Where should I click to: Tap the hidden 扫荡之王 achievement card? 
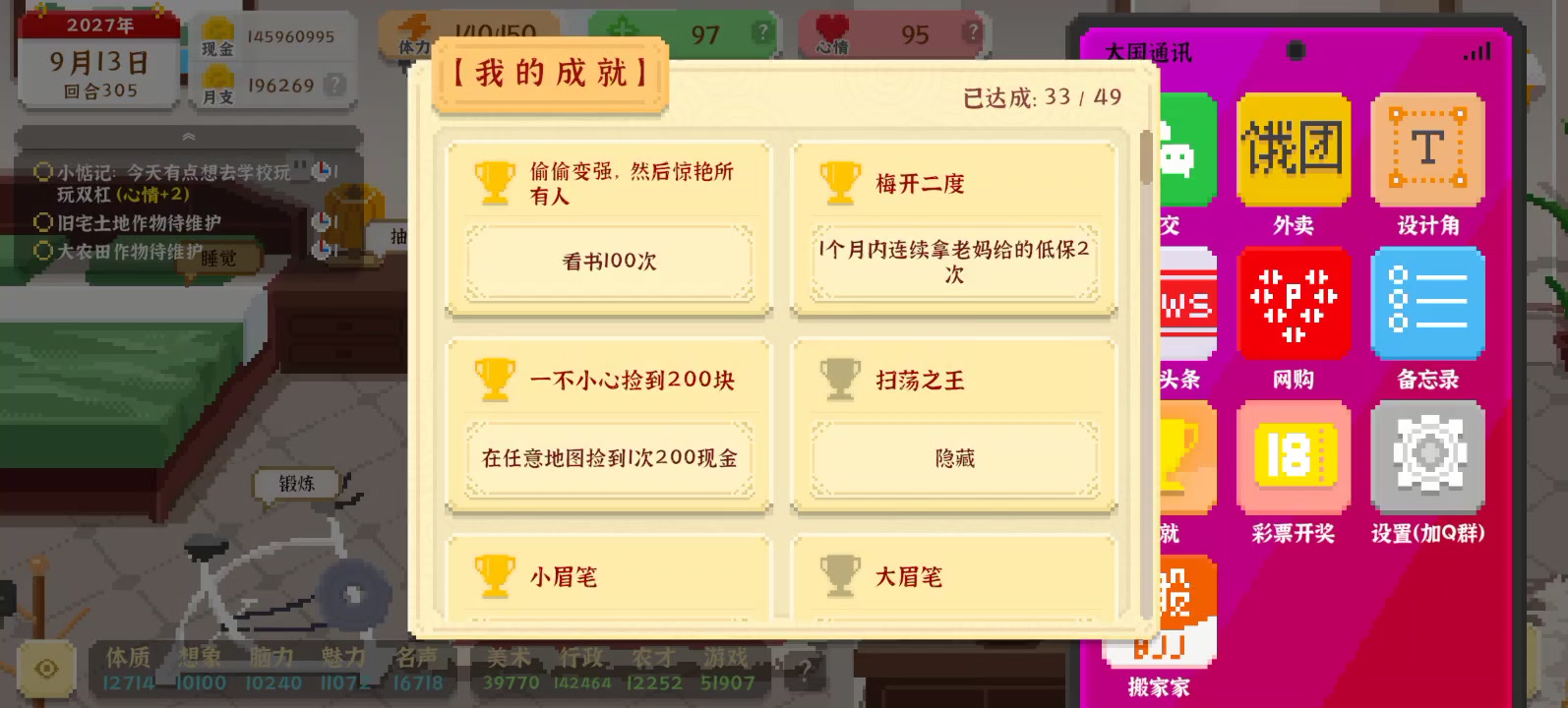(x=954, y=425)
